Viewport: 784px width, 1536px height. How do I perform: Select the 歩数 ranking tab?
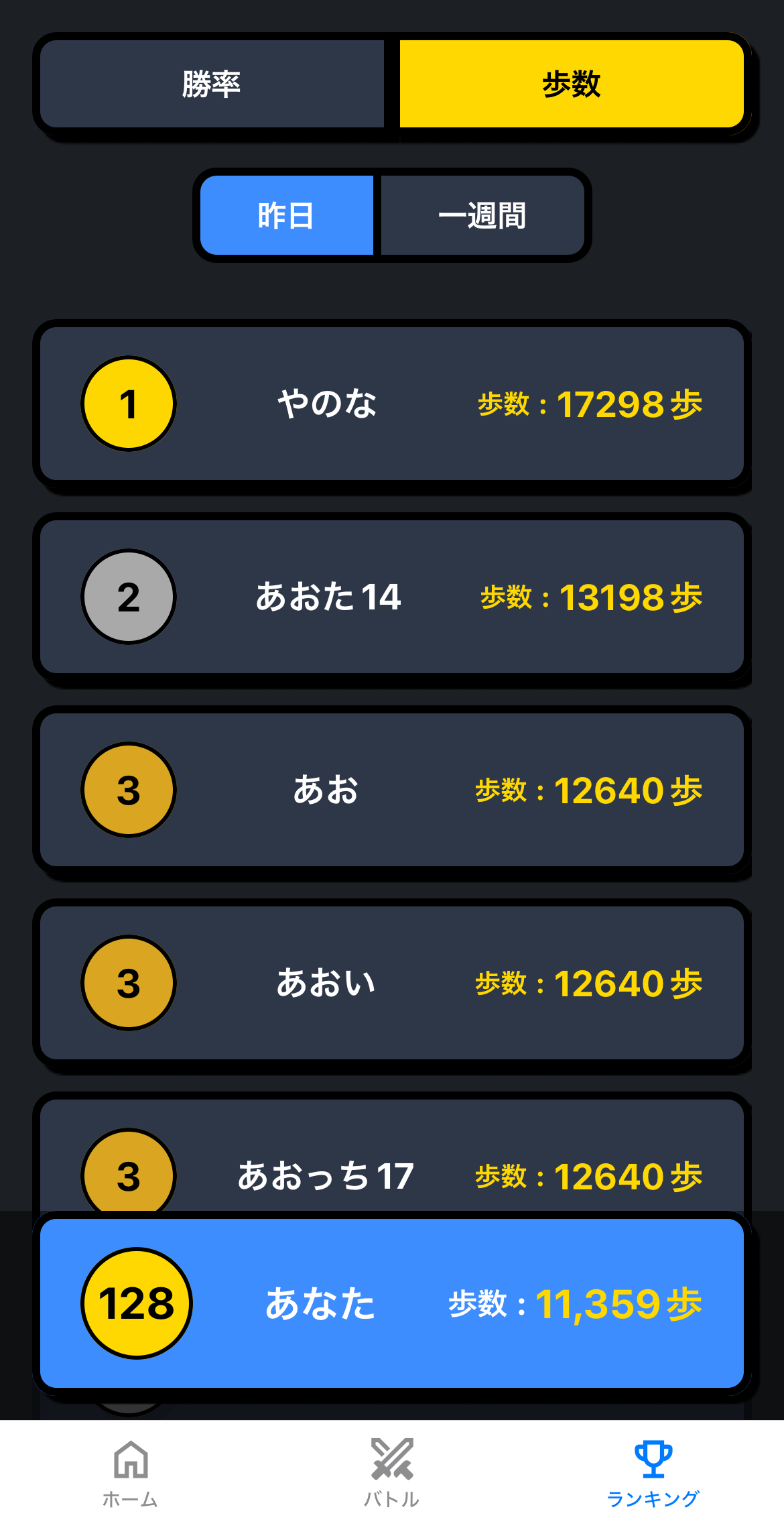point(571,84)
